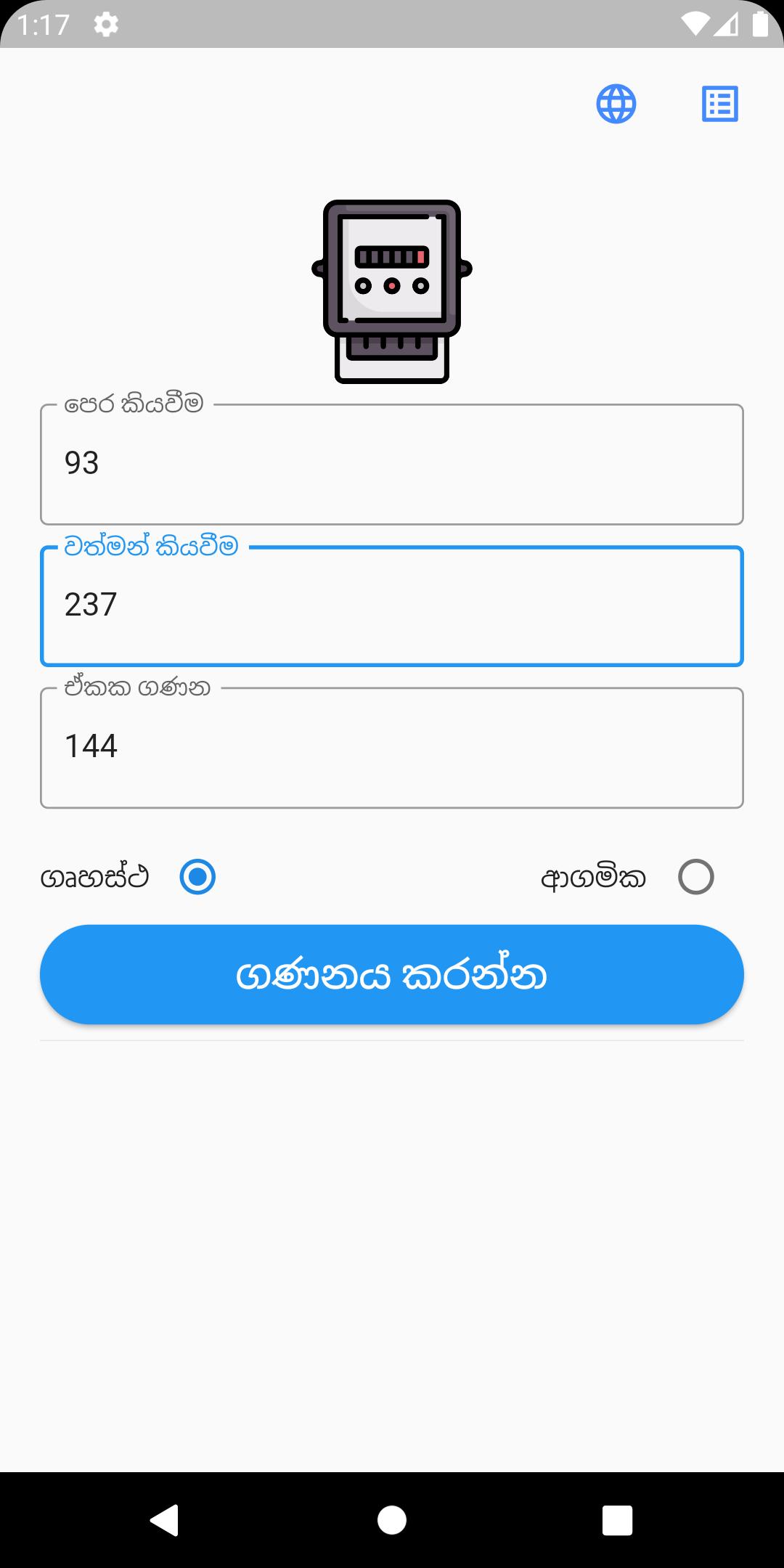Select the ආගමික radio option

coord(695,877)
